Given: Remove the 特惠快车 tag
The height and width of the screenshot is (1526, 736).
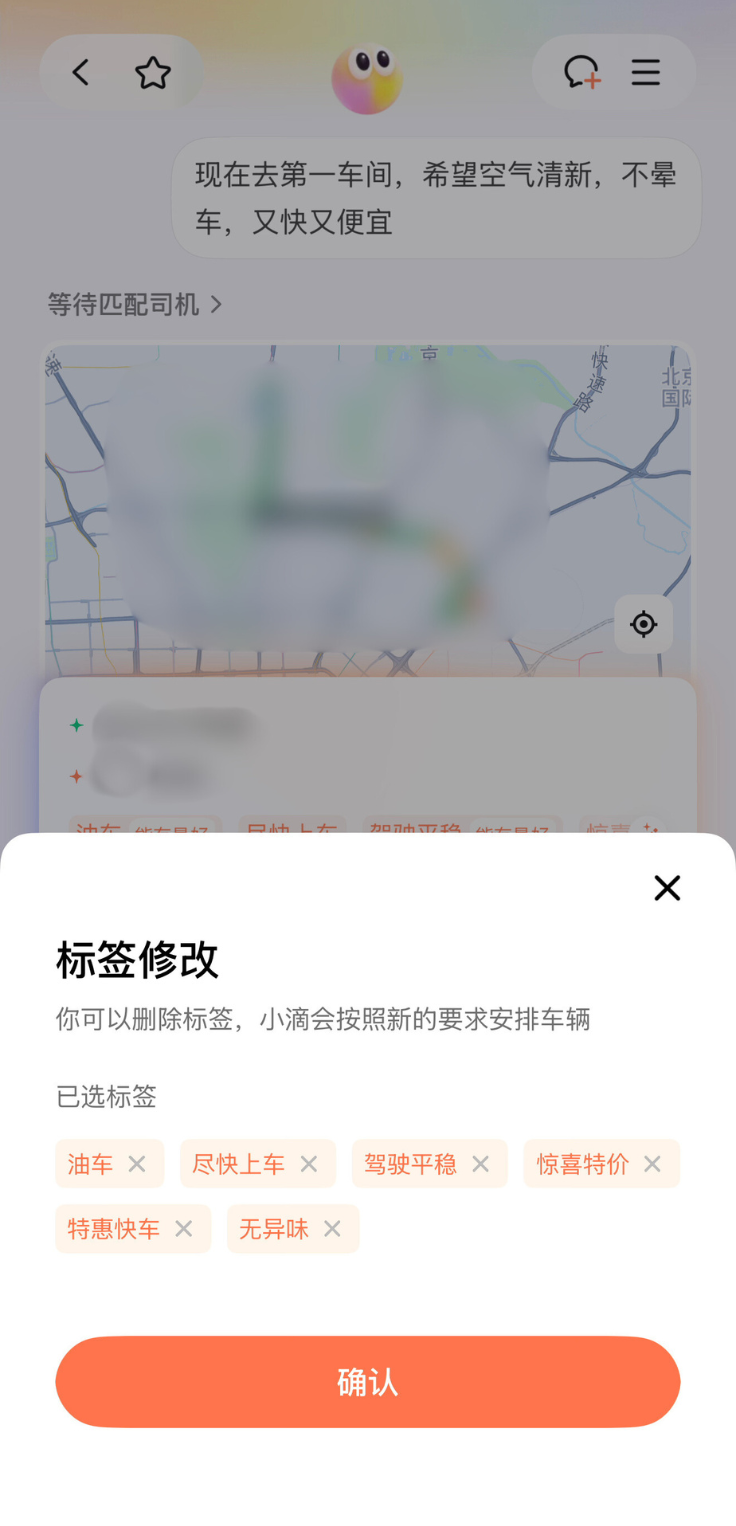Looking at the screenshot, I should click(184, 1229).
